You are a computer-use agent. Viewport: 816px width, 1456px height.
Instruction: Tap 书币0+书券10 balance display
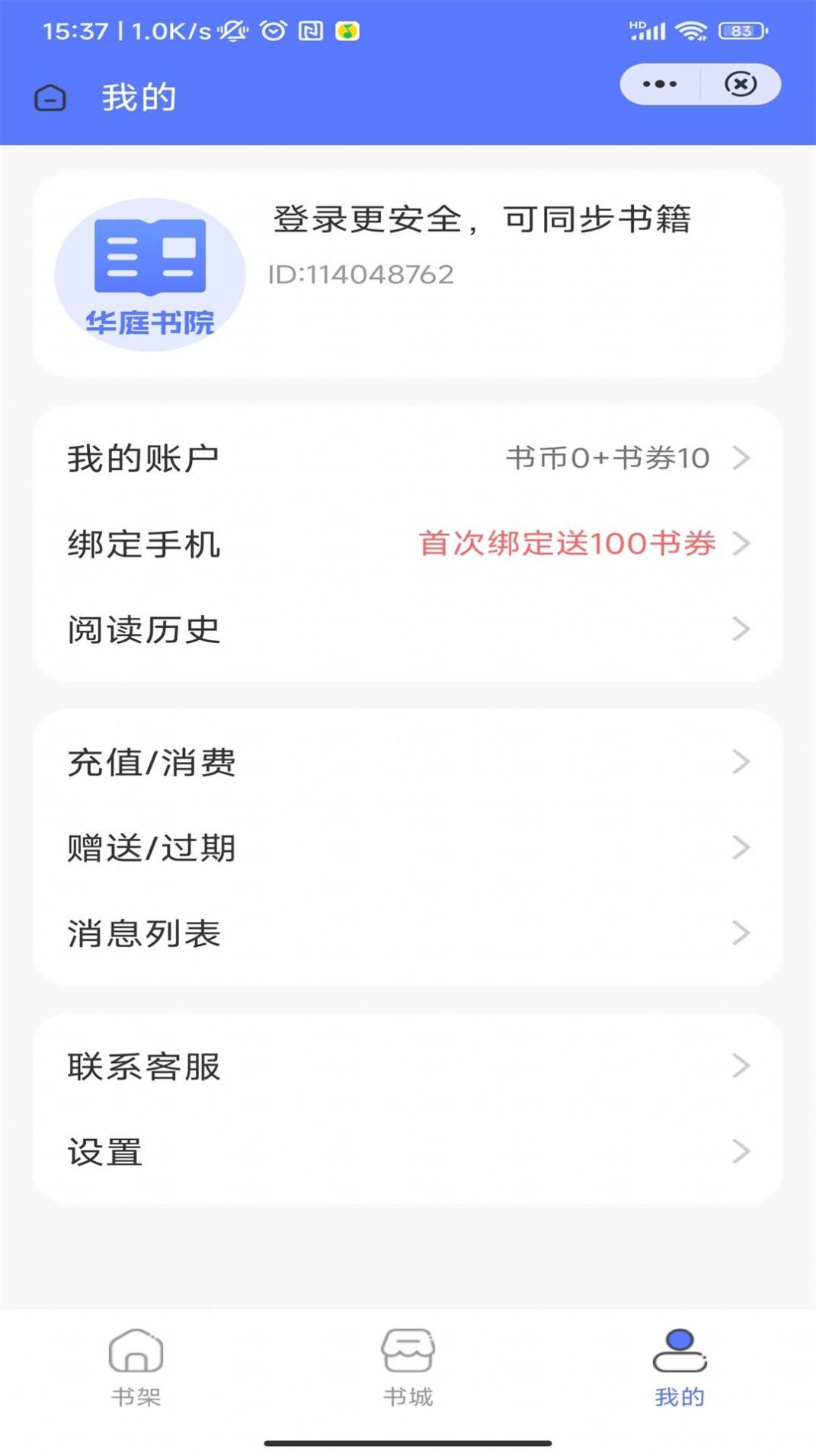[608, 458]
